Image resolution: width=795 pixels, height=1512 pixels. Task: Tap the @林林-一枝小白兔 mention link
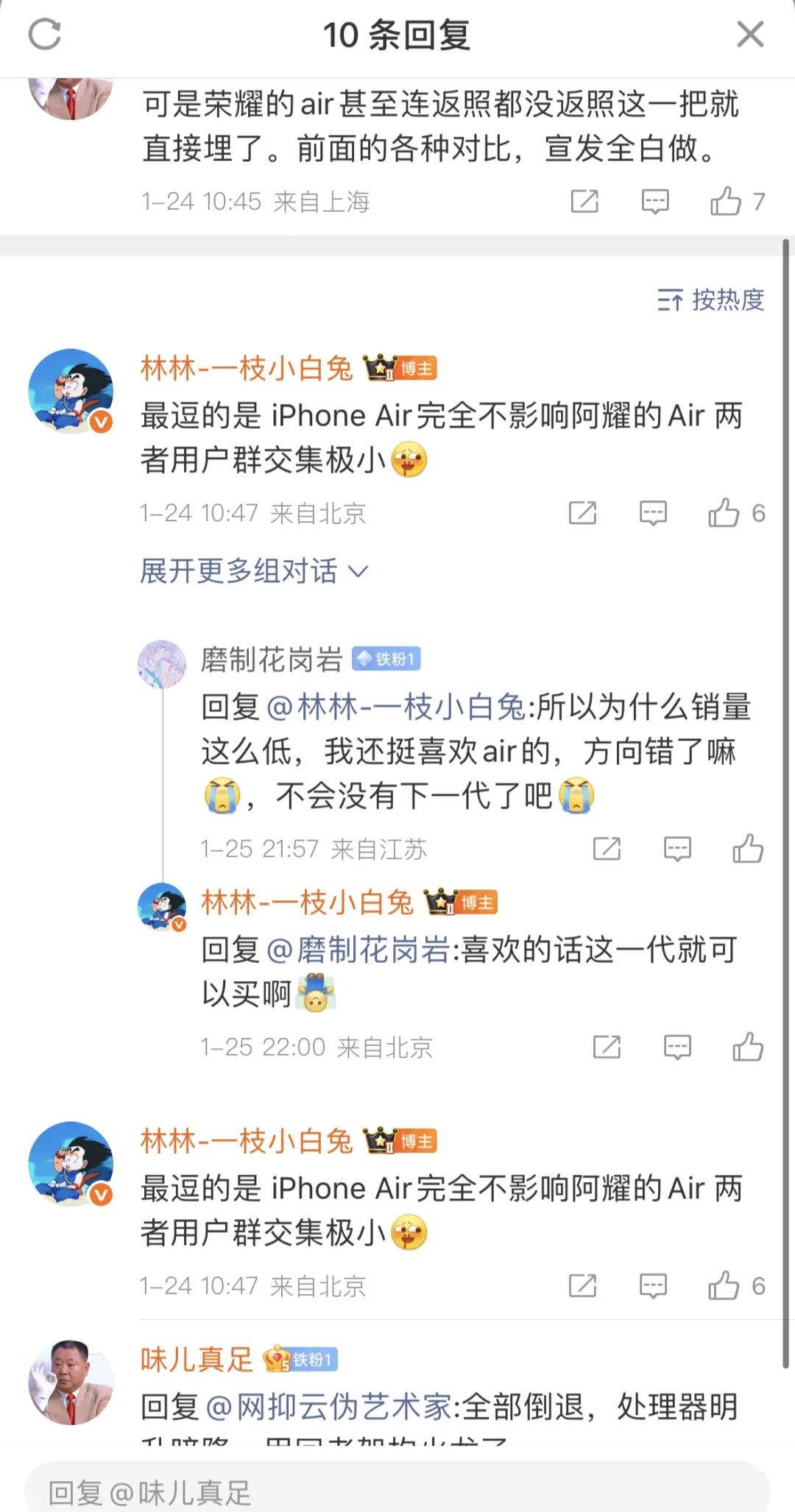click(x=395, y=707)
